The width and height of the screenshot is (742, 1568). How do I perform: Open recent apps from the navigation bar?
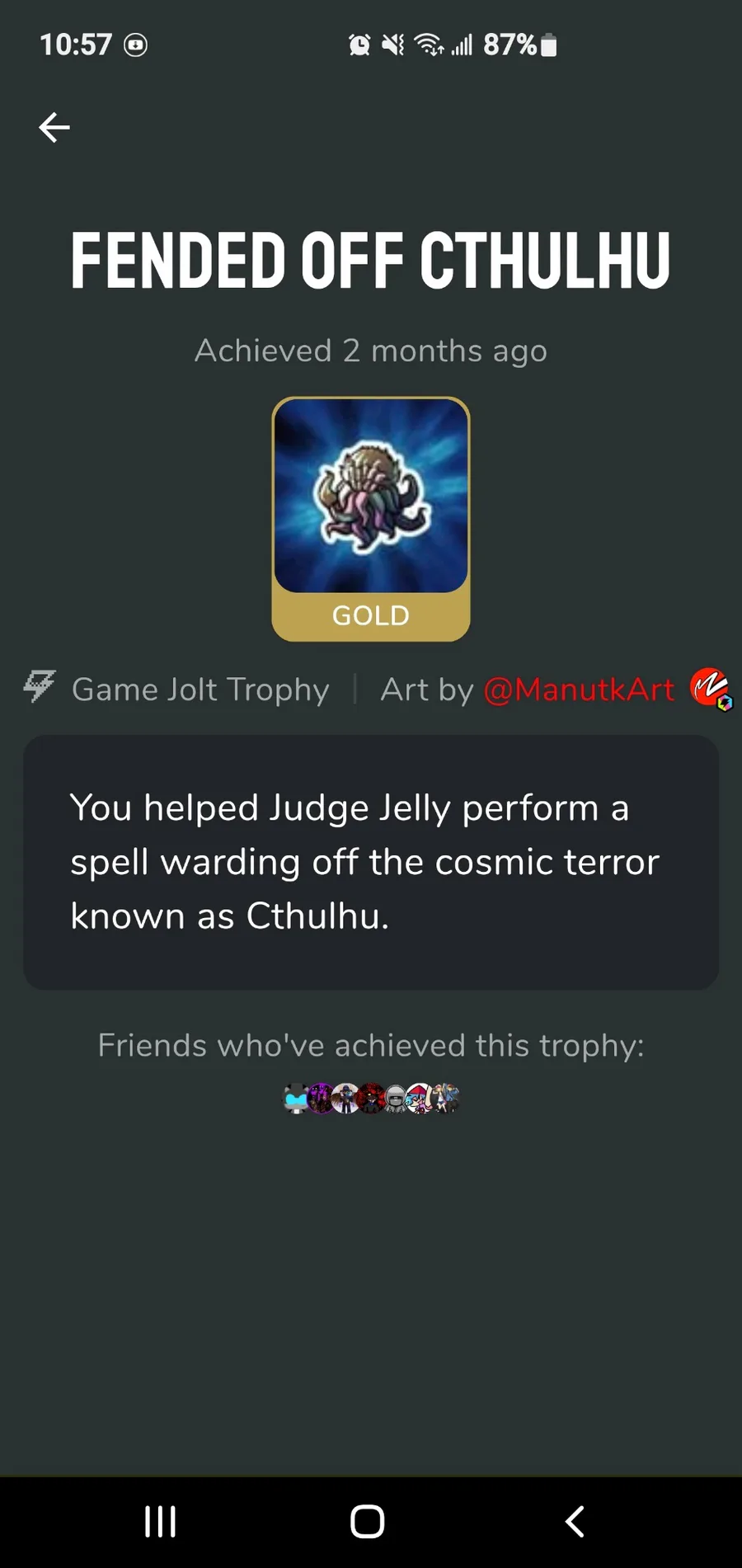click(x=160, y=1521)
